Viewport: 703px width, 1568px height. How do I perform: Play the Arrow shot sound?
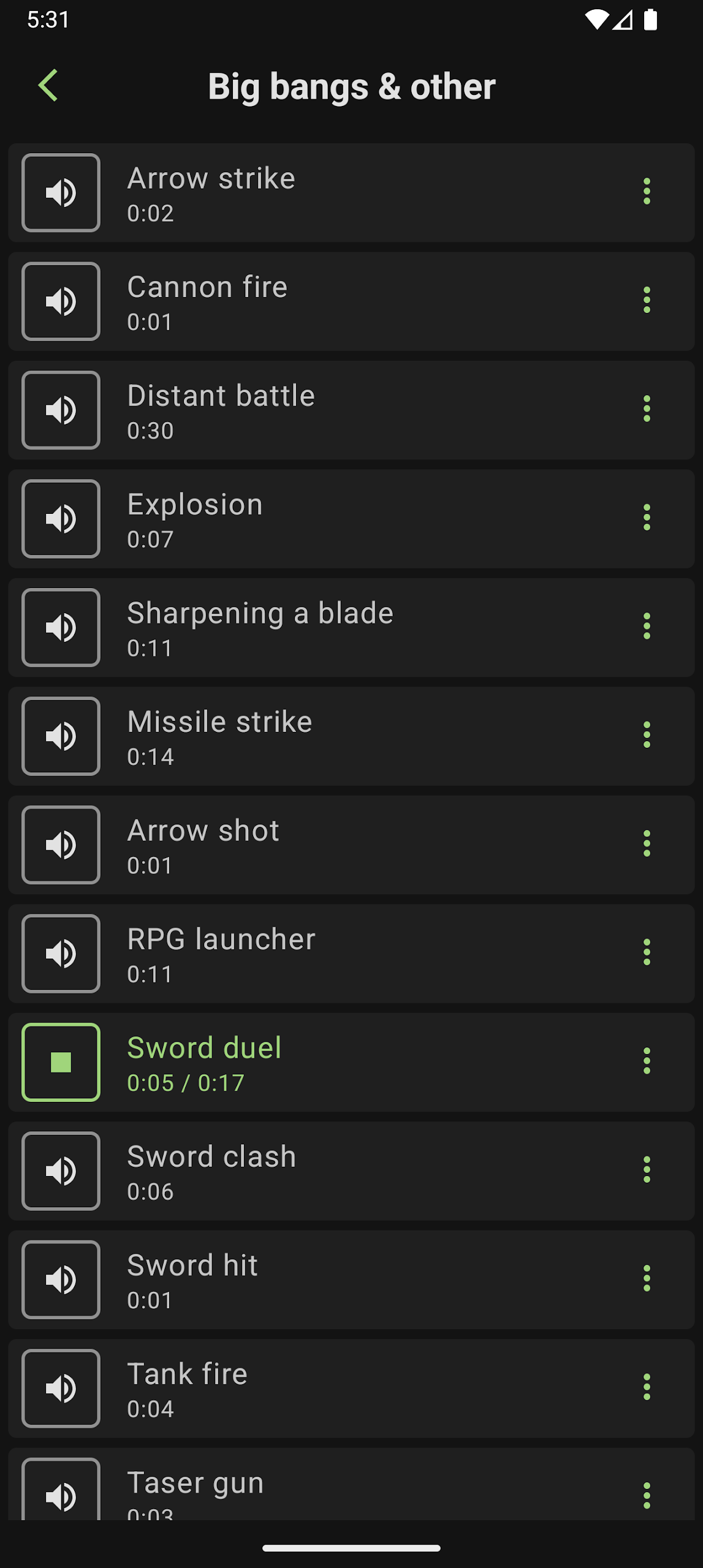click(x=61, y=845)
